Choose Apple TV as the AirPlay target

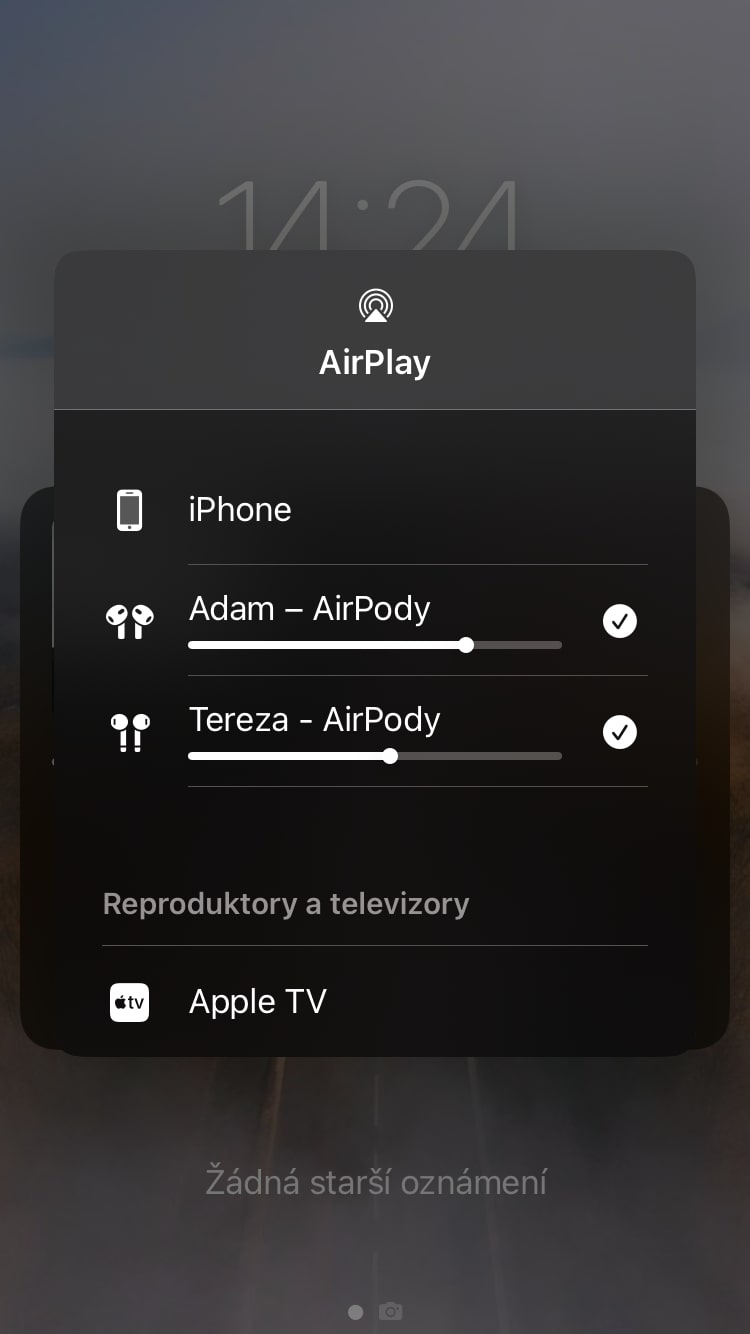[375, 1001]
